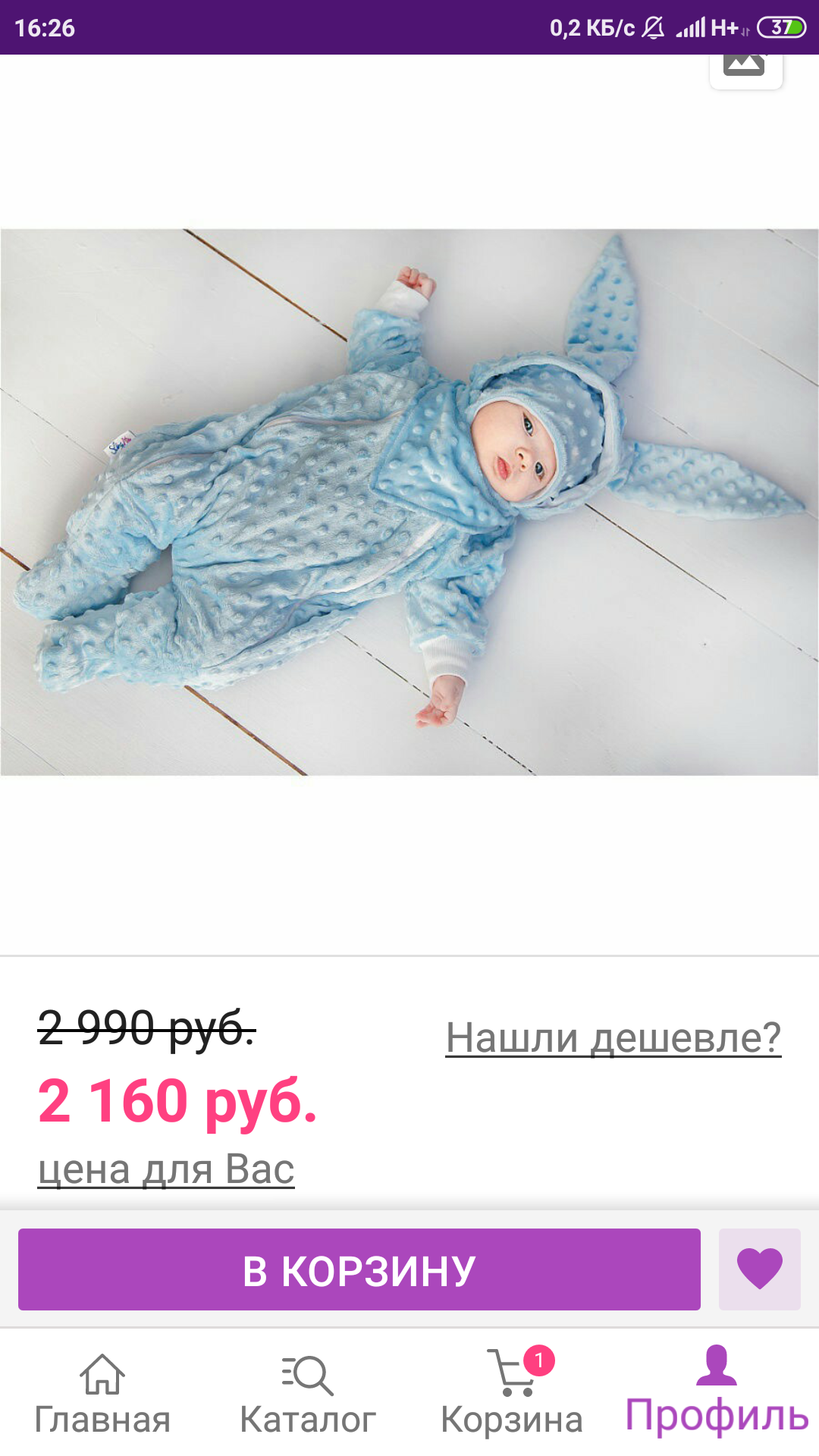Tap the image gallery icon
819x1456 pixels.
745,70
